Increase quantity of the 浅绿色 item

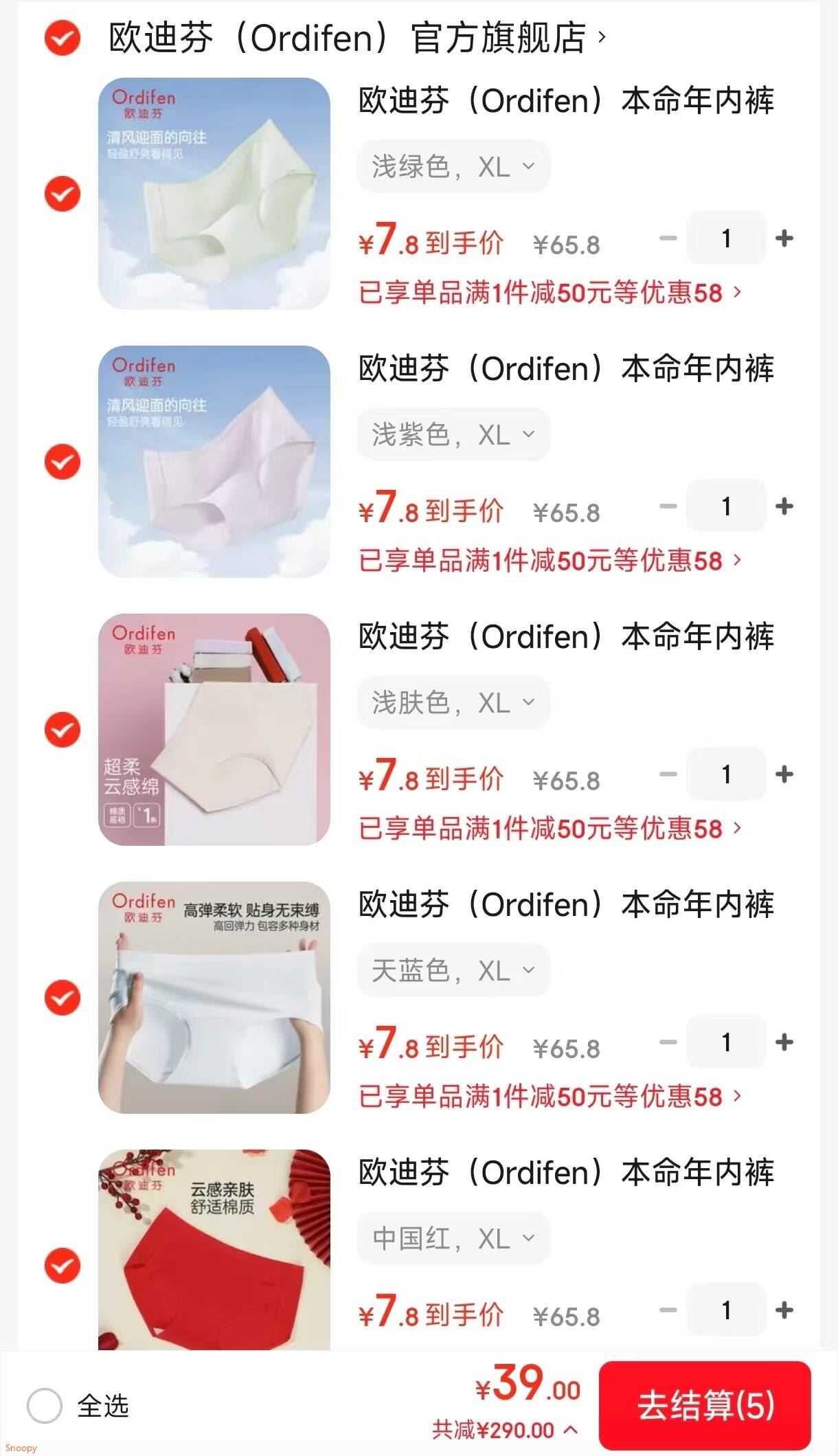[x=784, y=238]
